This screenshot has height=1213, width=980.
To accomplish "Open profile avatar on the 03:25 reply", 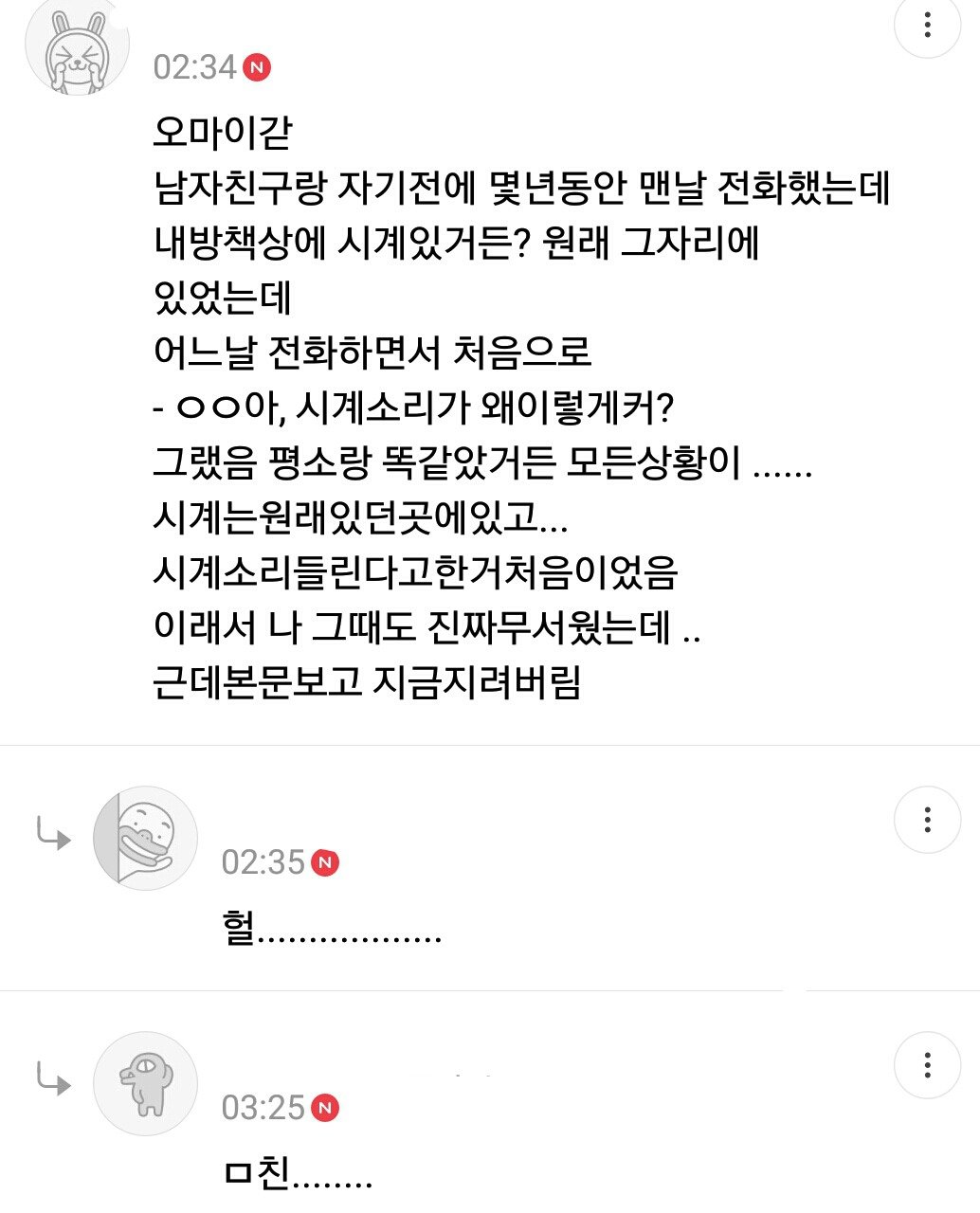I will click(145, 1084).
